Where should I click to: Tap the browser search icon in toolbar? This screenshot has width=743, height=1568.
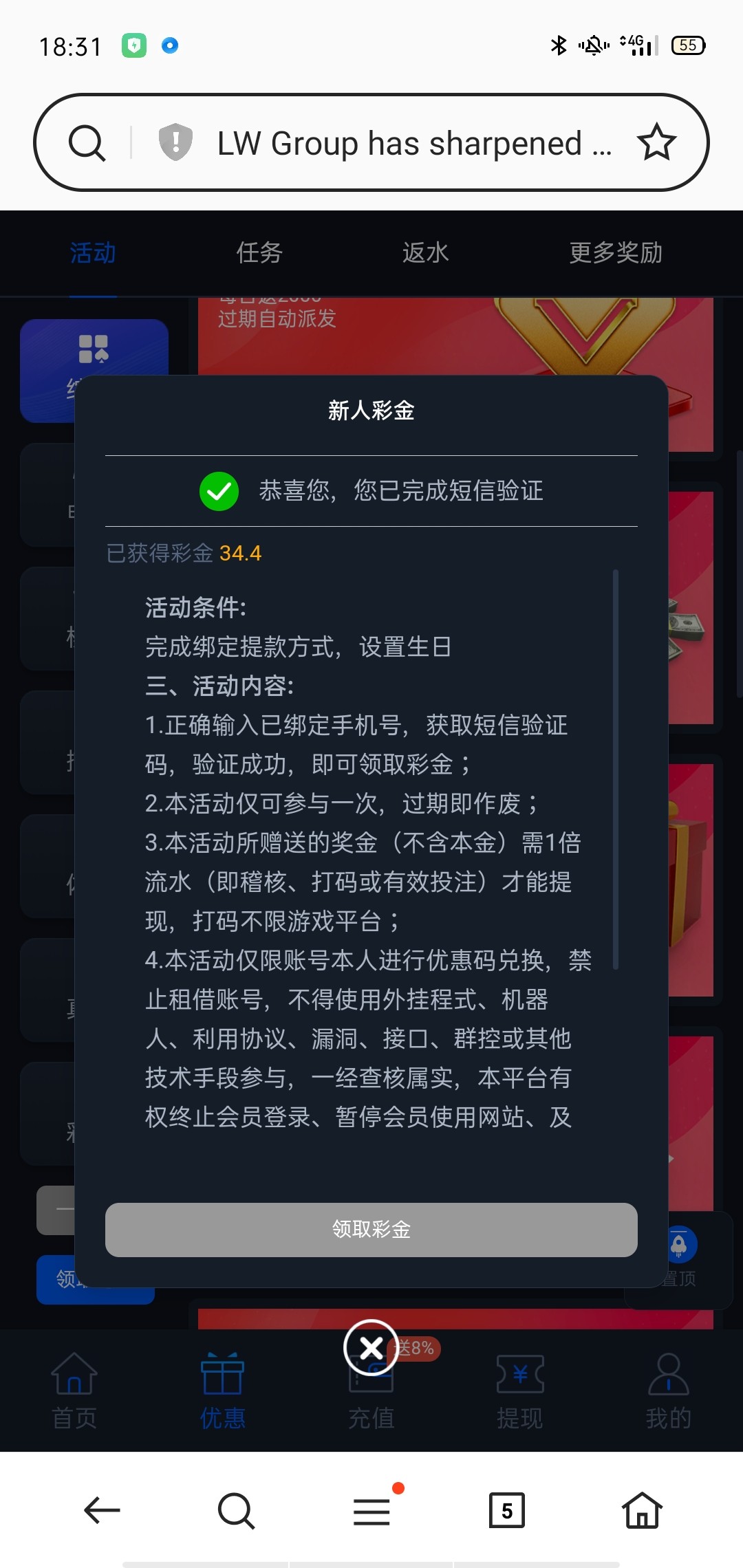(x=236, y=1510)
